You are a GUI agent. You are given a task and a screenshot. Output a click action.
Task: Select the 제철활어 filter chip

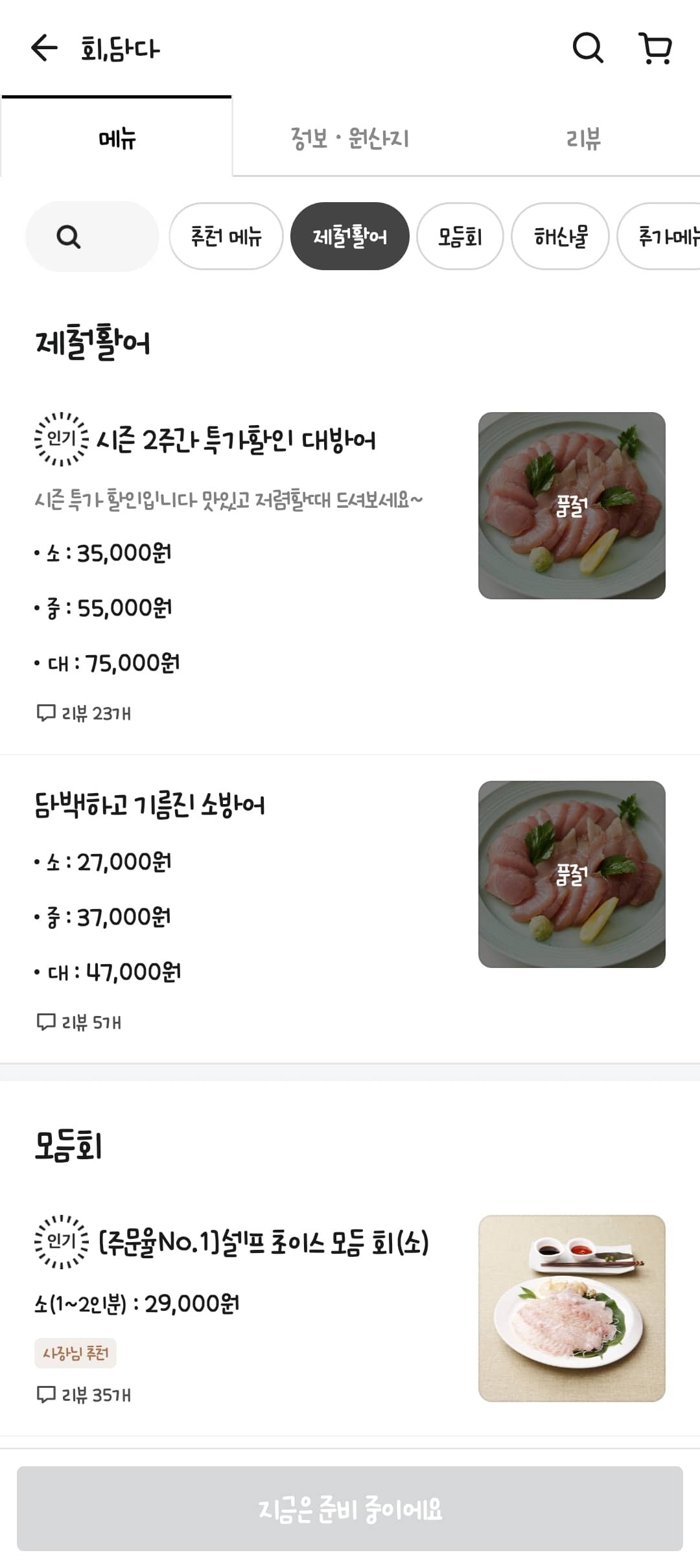350,236
